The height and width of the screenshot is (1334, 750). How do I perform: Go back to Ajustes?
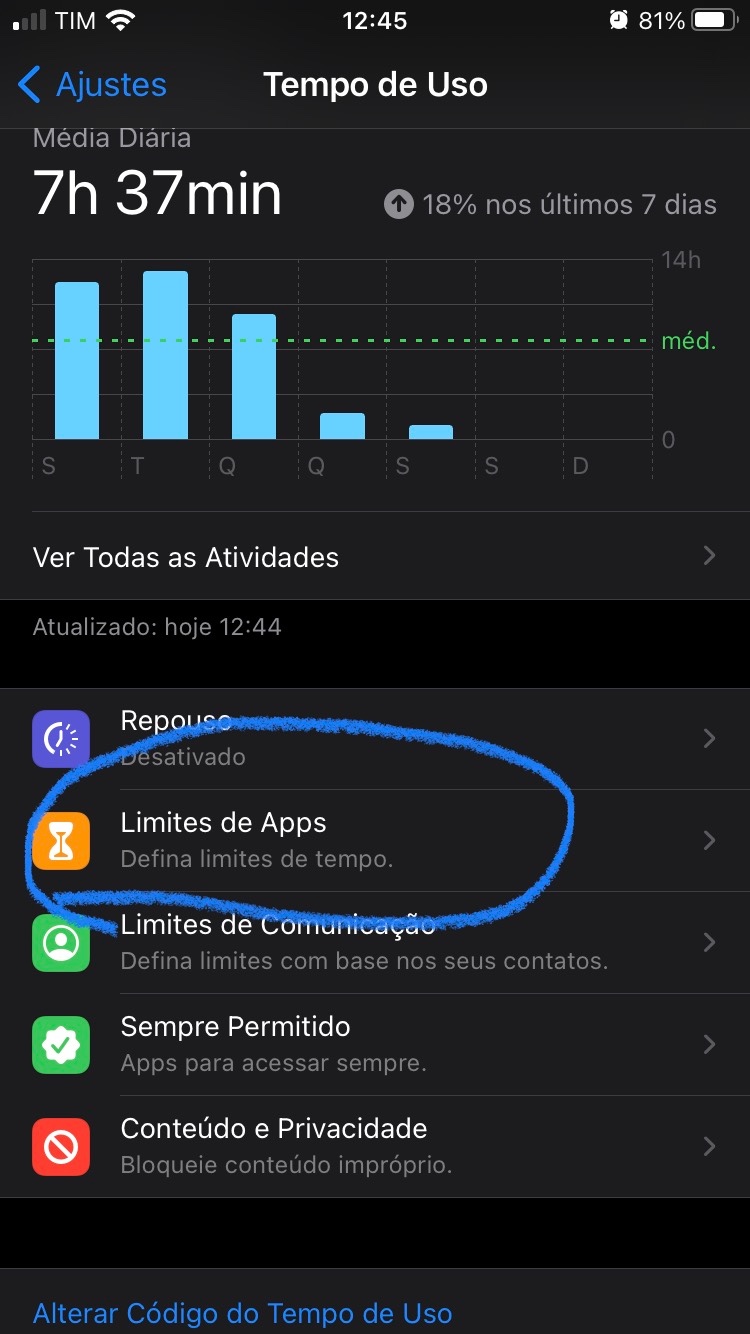pyautogui.click(x=92, y=85)
